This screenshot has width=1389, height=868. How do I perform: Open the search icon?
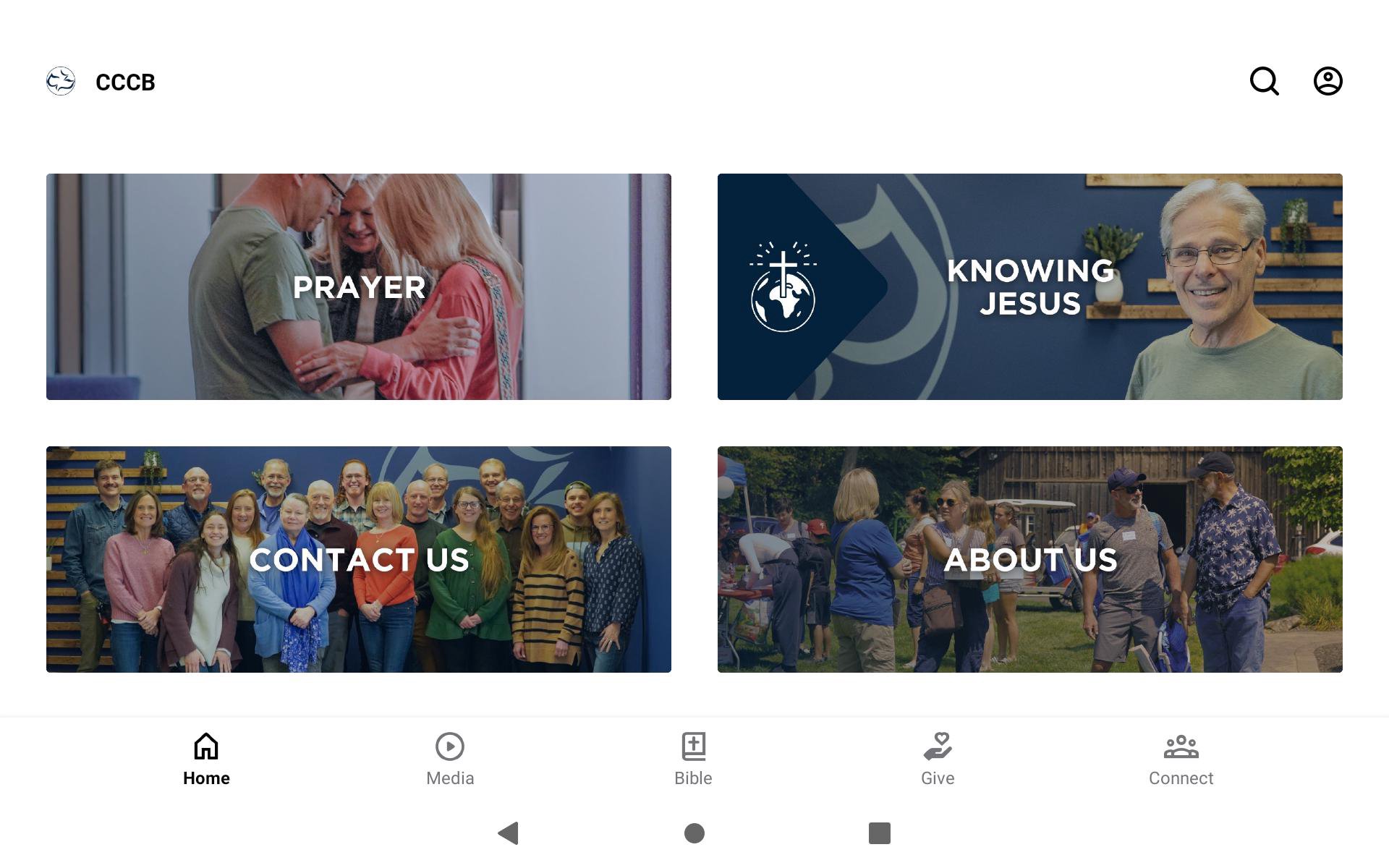coord(1264,81)
